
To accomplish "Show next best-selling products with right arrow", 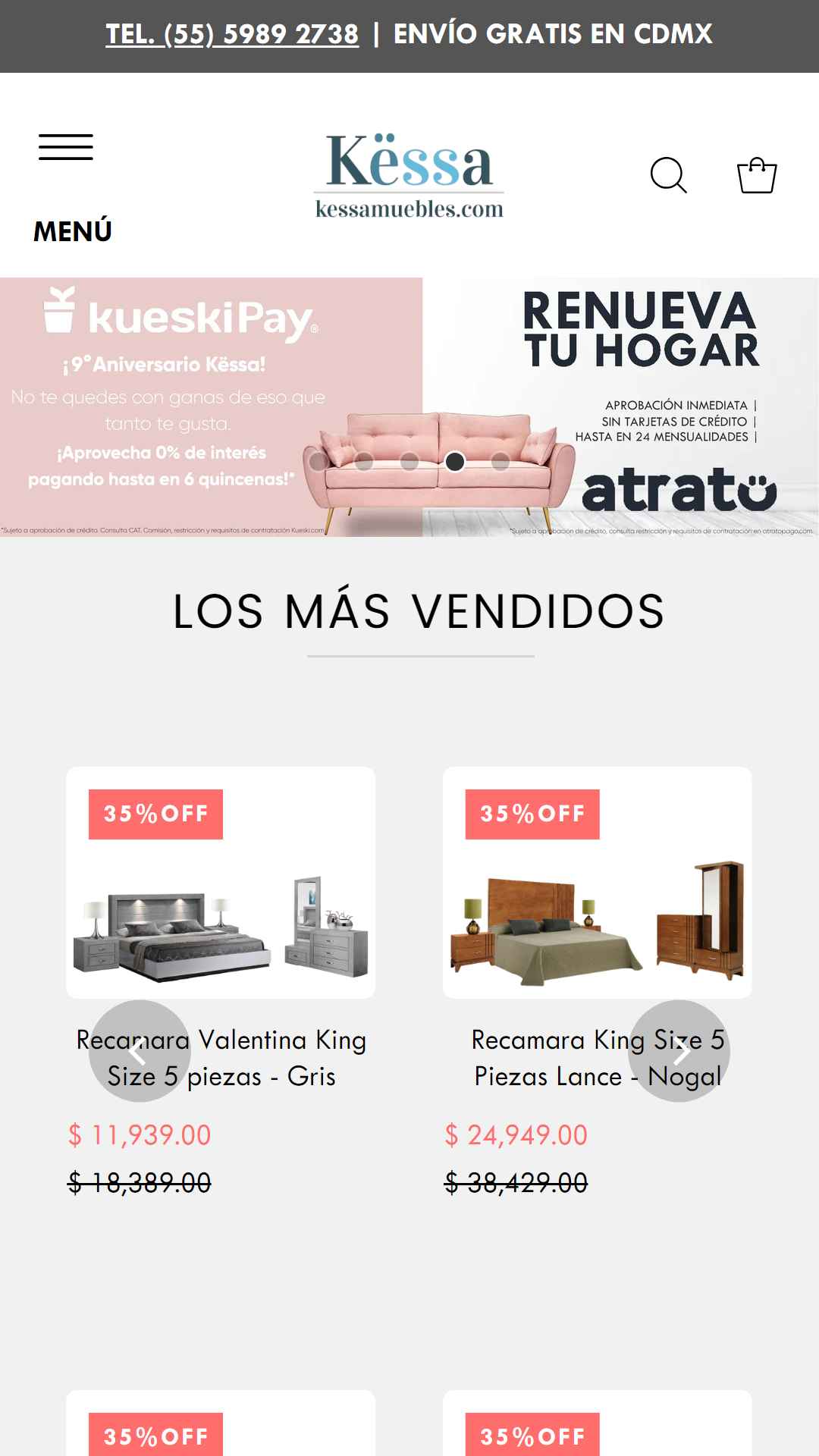I will click(x=679, y=1051).
